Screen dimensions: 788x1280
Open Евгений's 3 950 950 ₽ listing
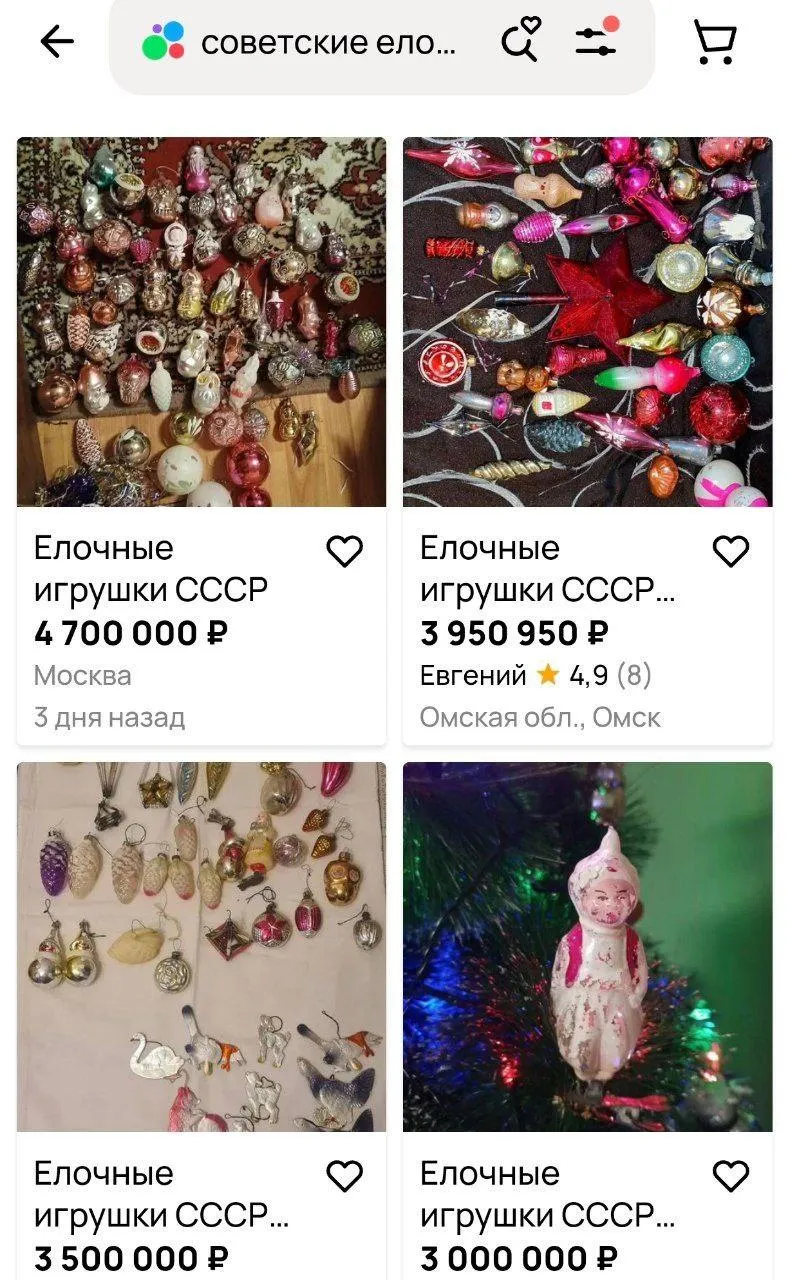[587, 322]
